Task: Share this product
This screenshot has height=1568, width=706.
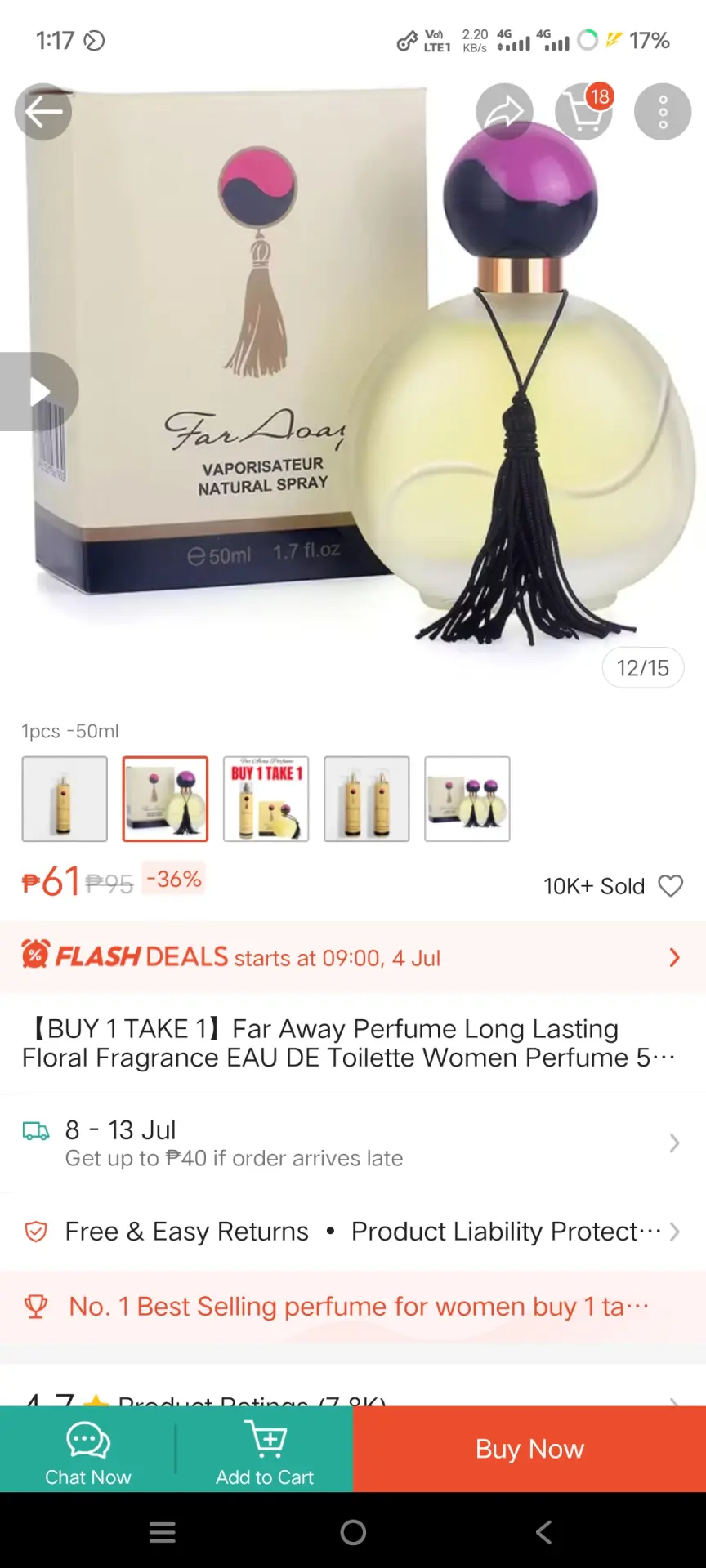Action: pos(505,112)
